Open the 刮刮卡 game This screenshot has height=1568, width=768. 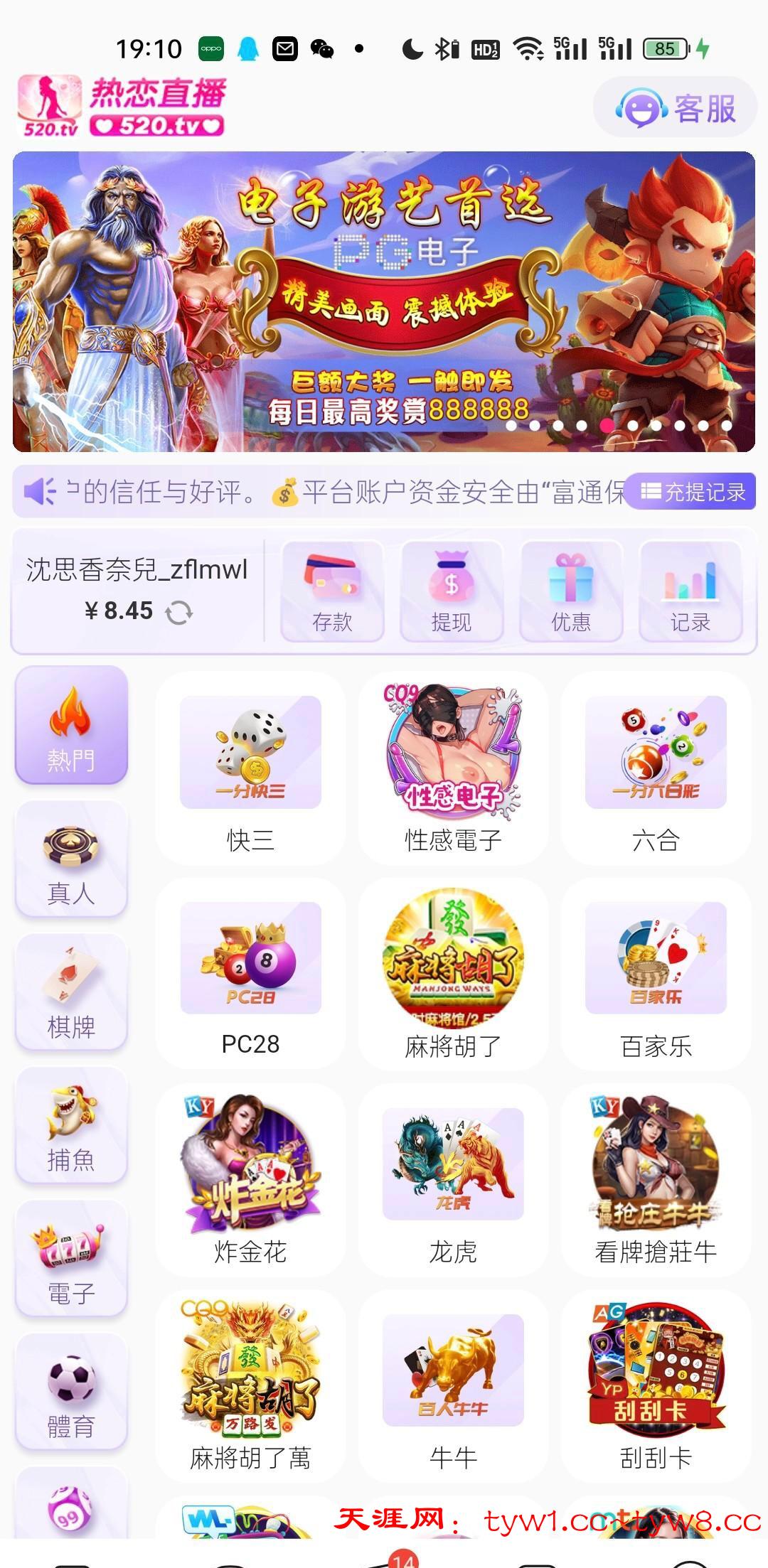[x=656, y=1386]
